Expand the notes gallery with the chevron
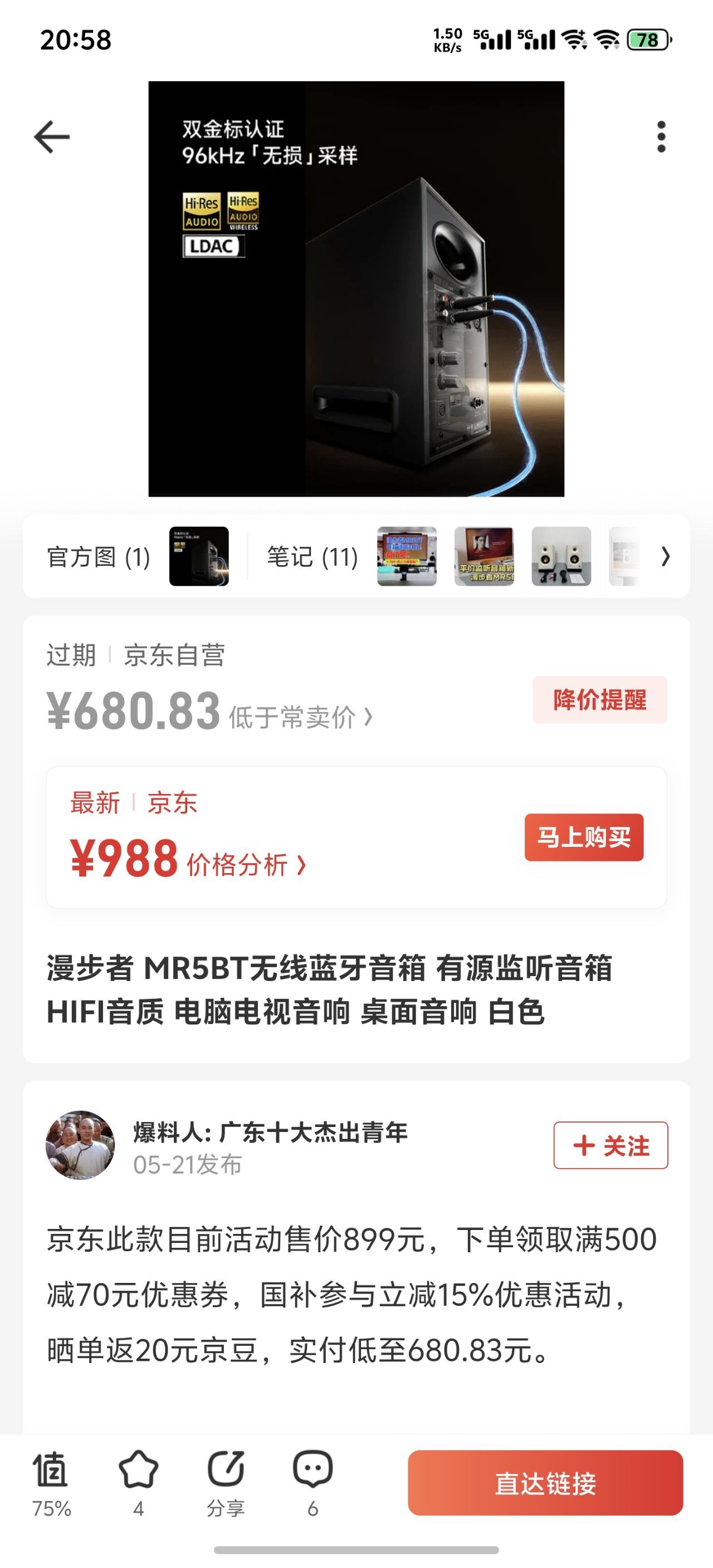This screenshot has height=1568, width=713. [x=666, y=556]
